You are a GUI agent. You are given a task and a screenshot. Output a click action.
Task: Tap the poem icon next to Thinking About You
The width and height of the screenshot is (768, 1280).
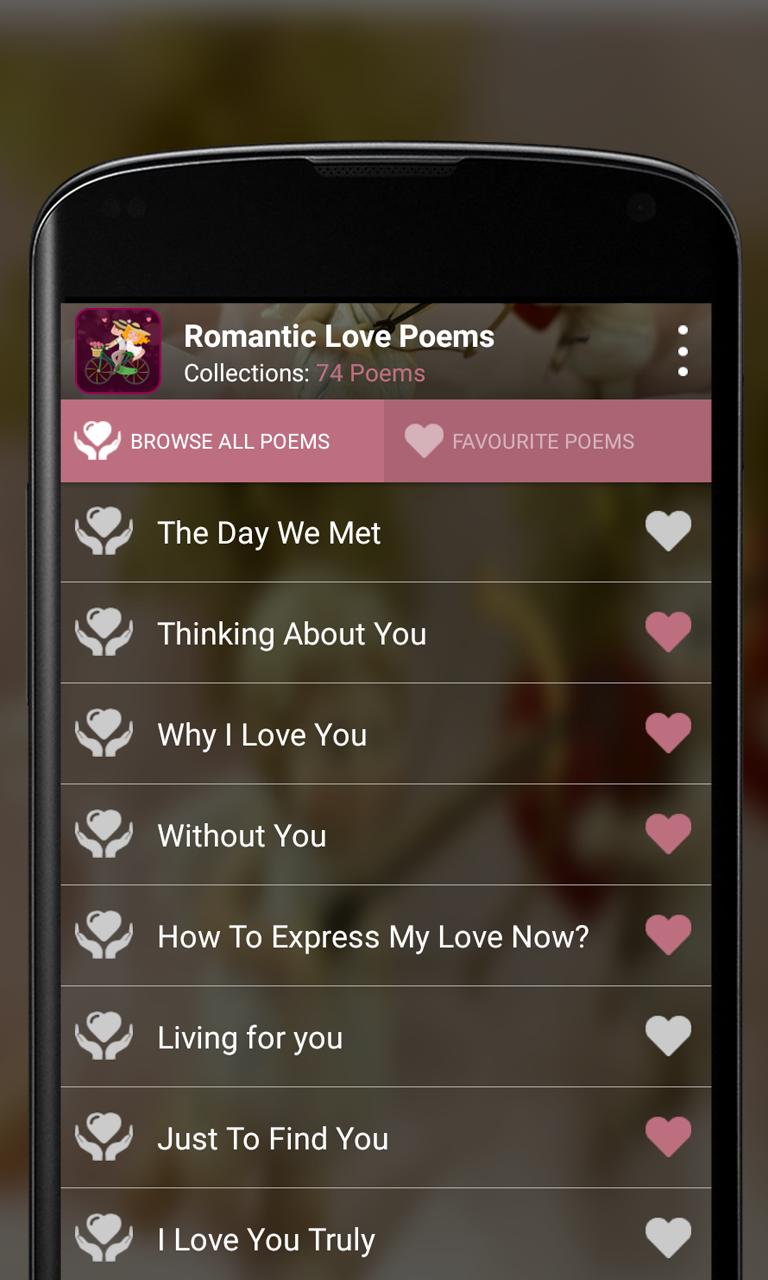click(103, 633)
